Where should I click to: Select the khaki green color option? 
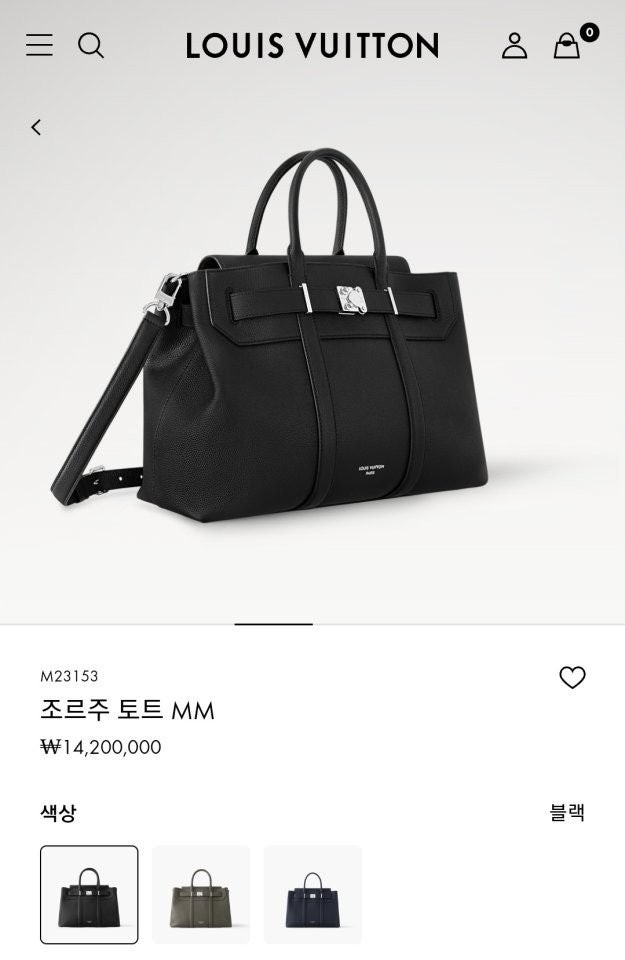point(201,894)
